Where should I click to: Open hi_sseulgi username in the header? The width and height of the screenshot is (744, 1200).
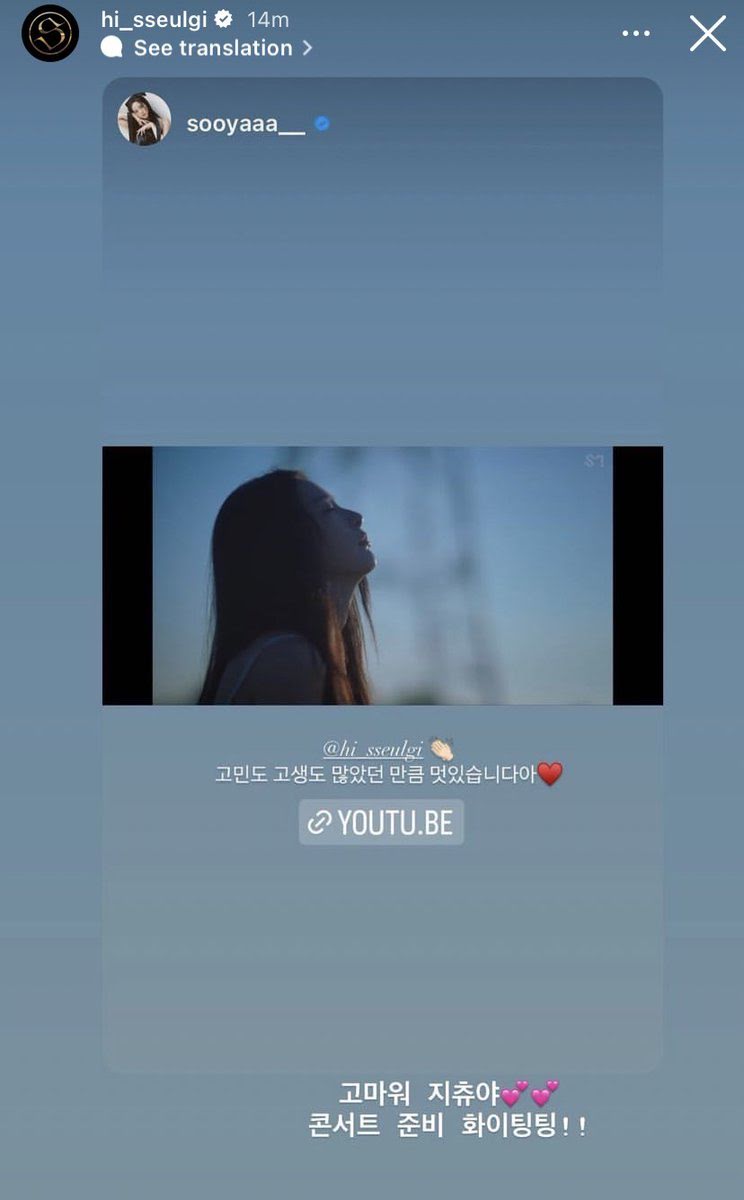click(x=153, y=18)
